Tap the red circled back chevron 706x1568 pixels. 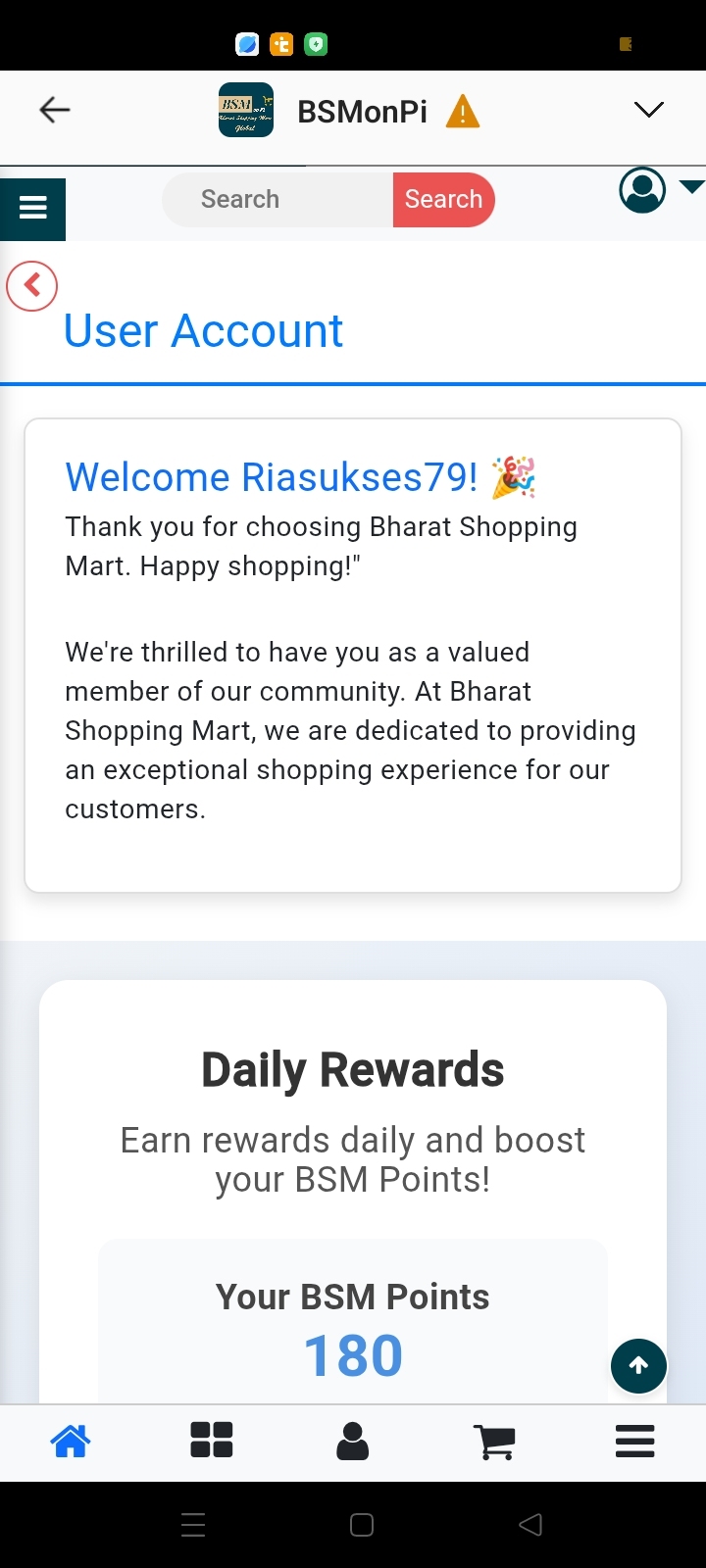[32, 286]
